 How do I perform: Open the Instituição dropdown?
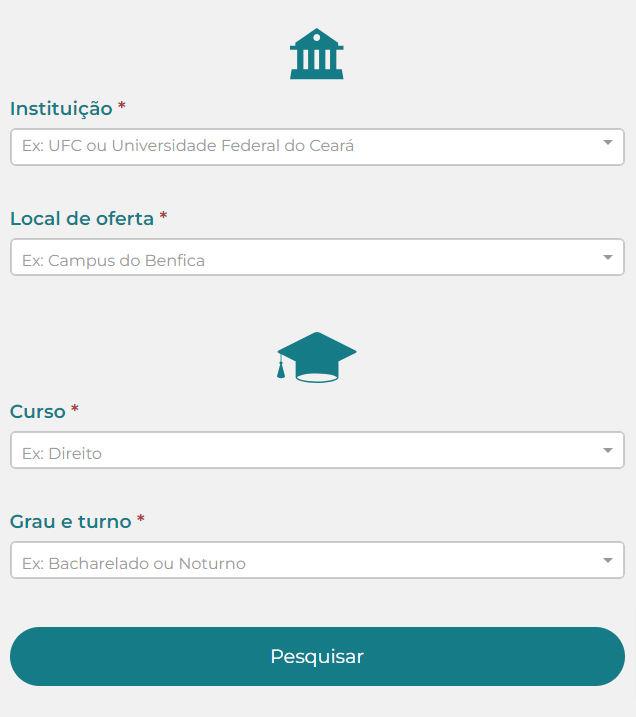point(316,146)
